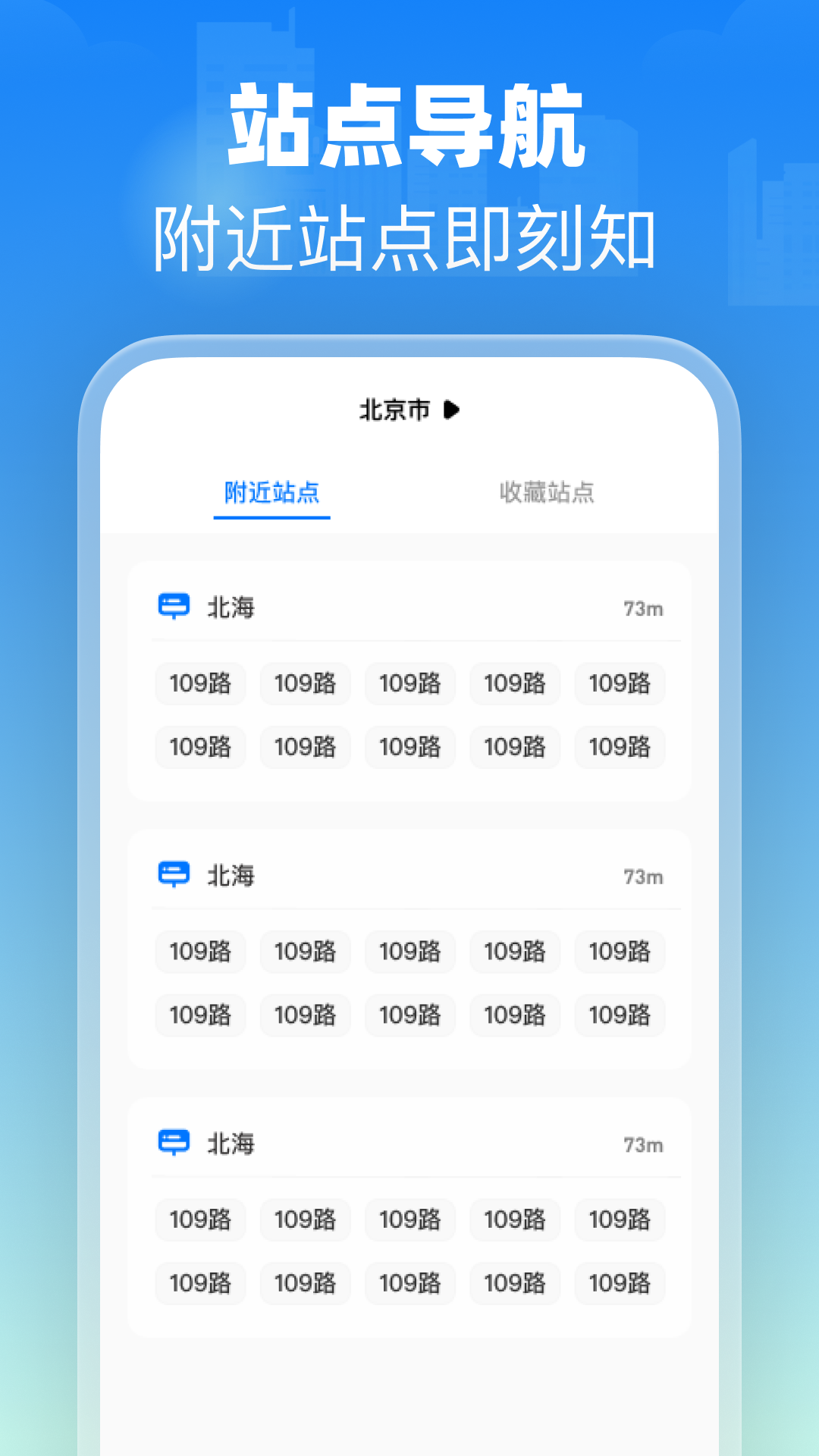Screen dimensions: 819x1456
Task: Click the bus stop icon on second 北海 card
Action: click(x=175, y=875)
